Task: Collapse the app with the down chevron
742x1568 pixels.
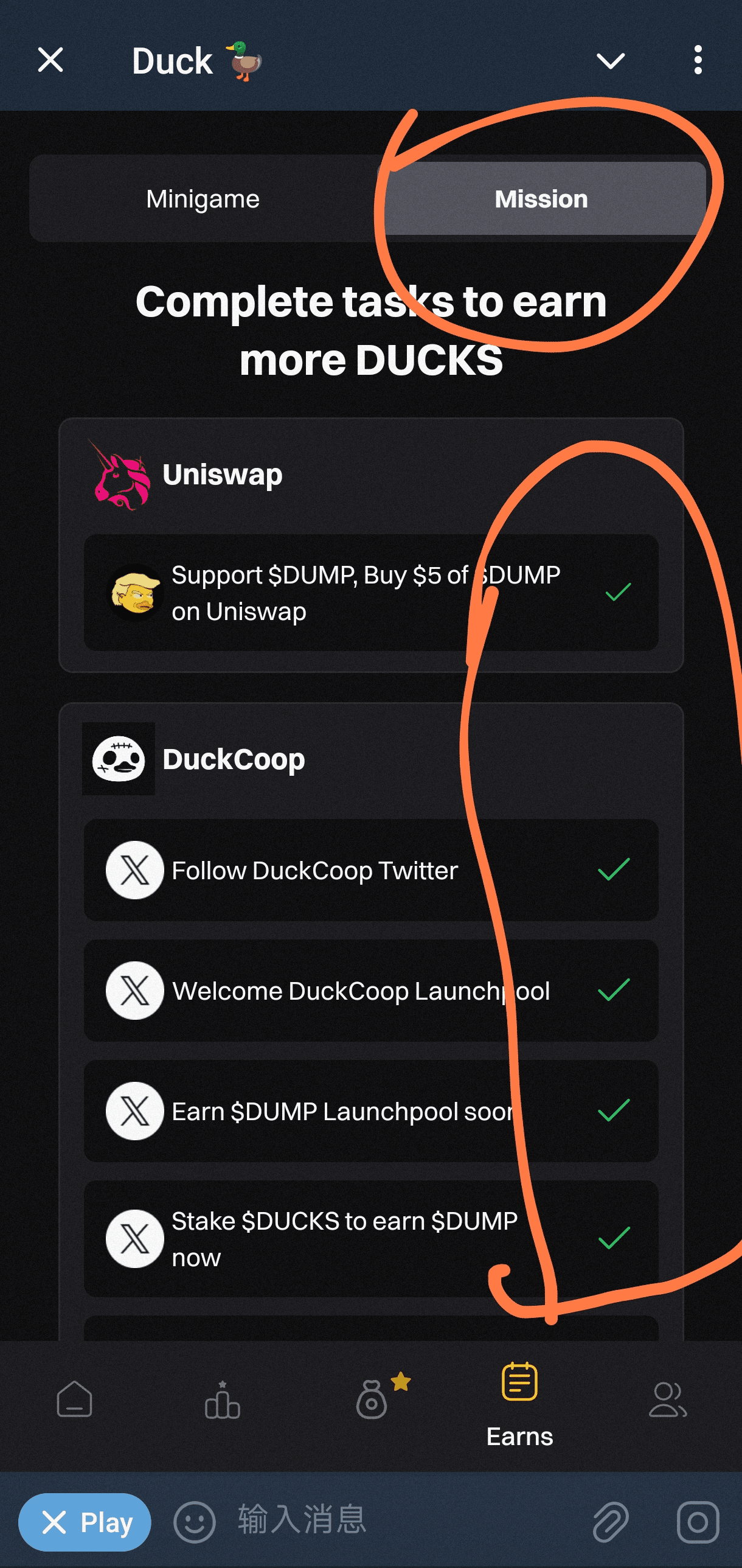Action: pyautogui.click(x=610, y=60)
